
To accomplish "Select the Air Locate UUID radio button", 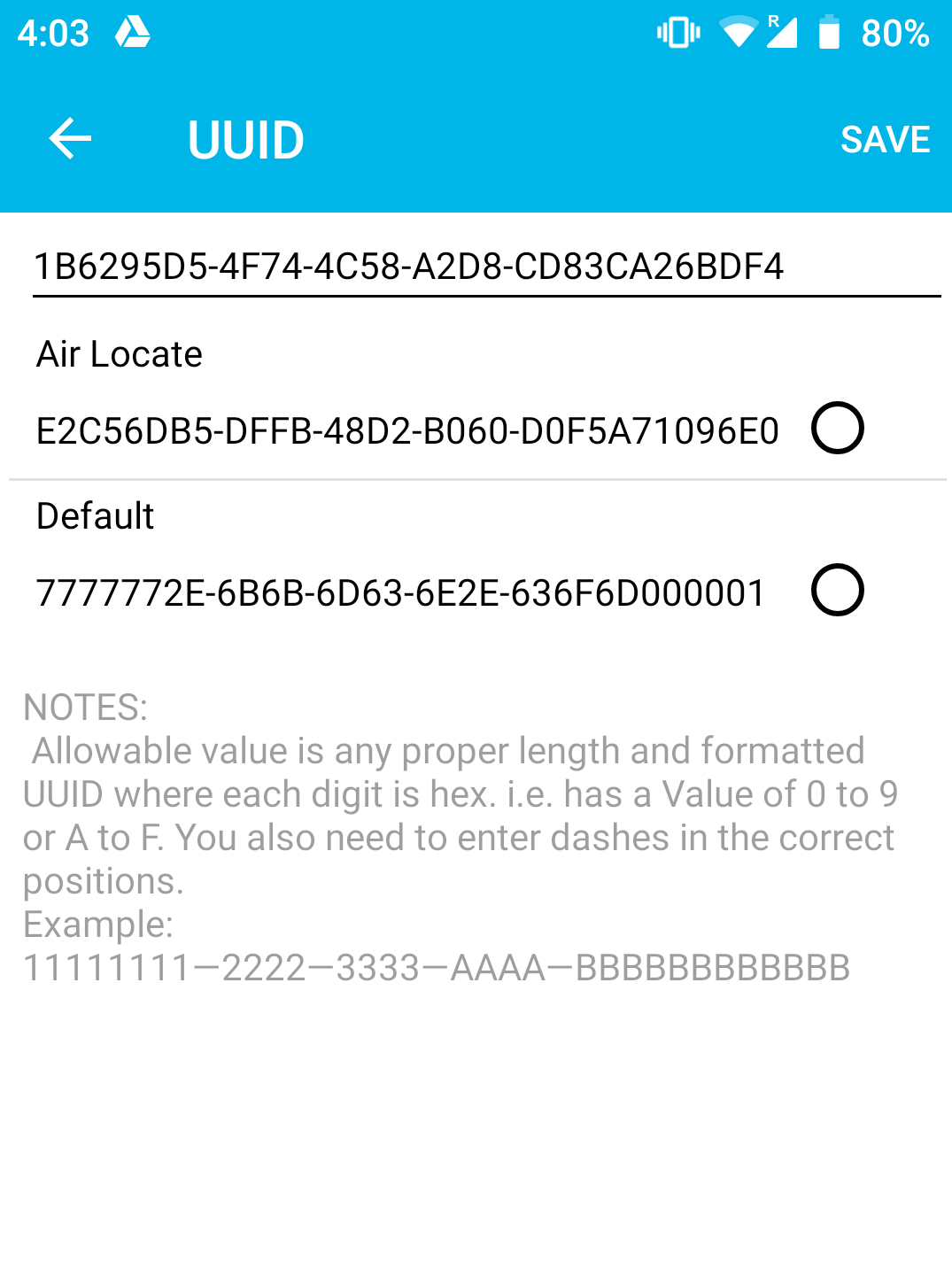I will coord(837,429).
